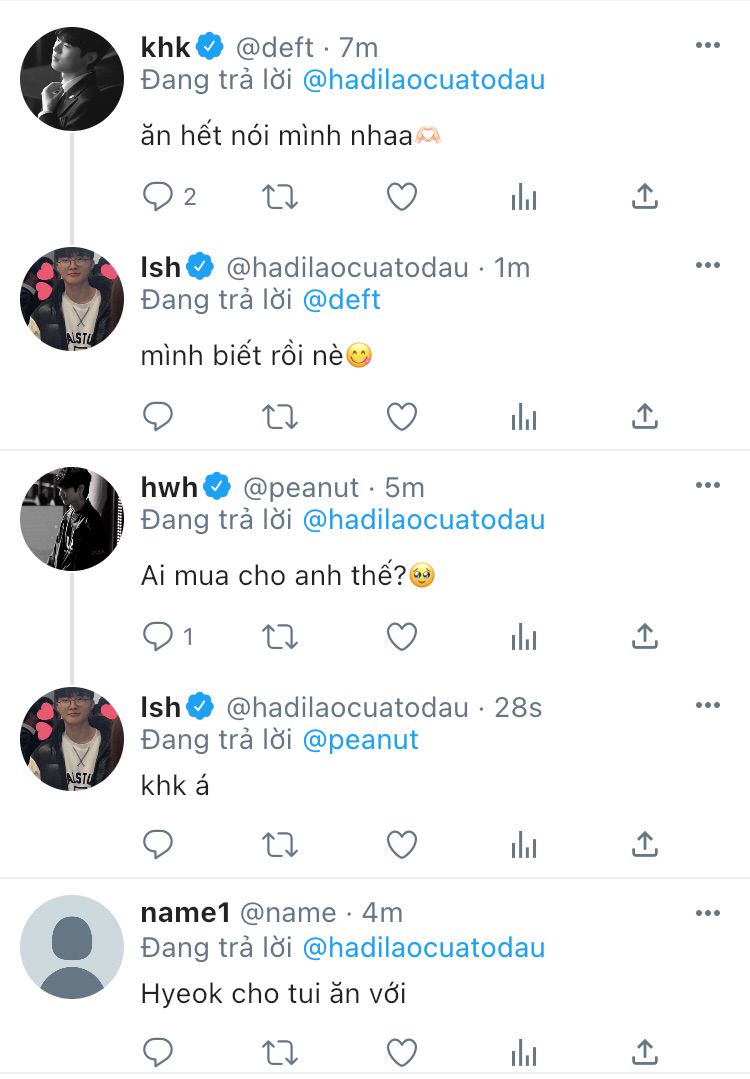
Task: Like khk's reply "ăn hết nói mình nhaa"
Action: [x=401, y=197]
